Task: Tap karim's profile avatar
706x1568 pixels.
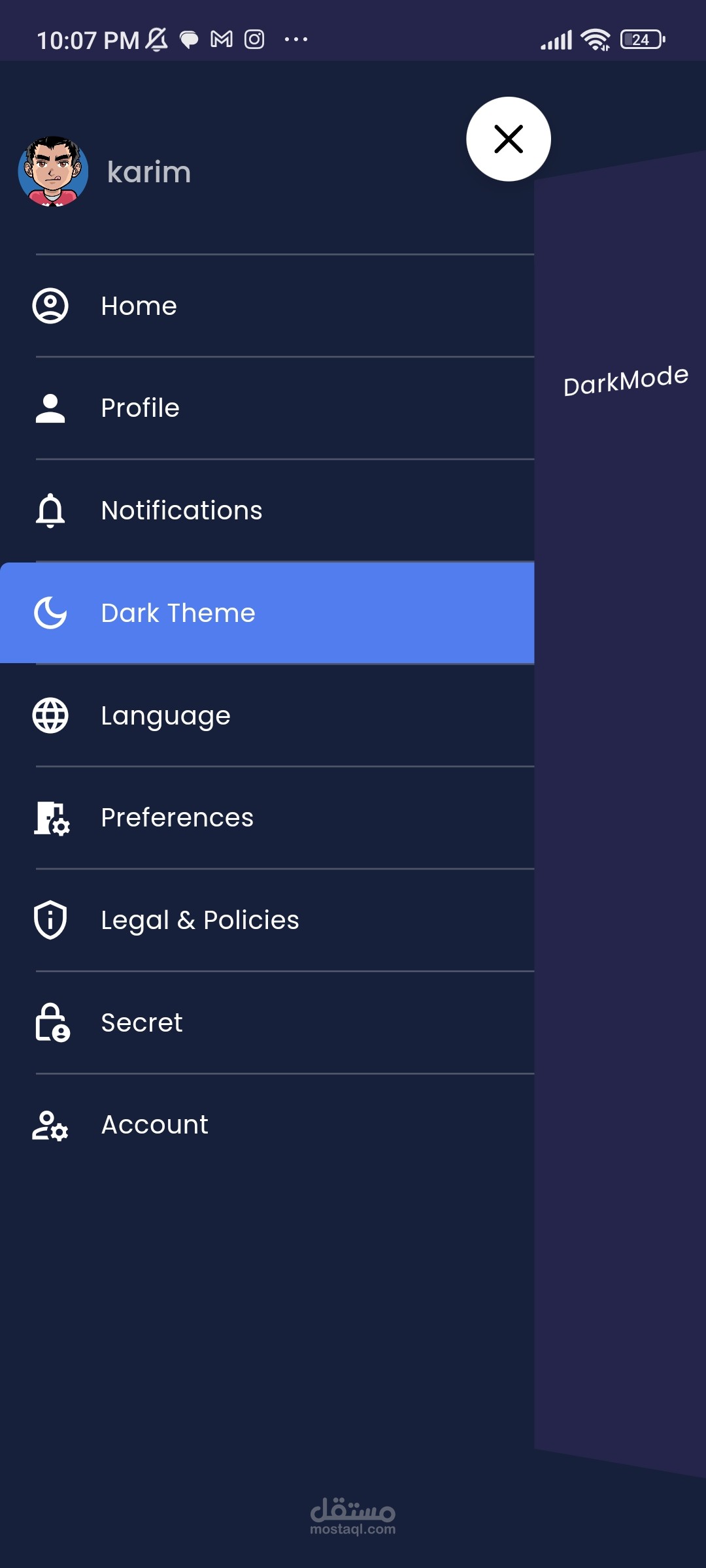Action: [x=53, y=172]
